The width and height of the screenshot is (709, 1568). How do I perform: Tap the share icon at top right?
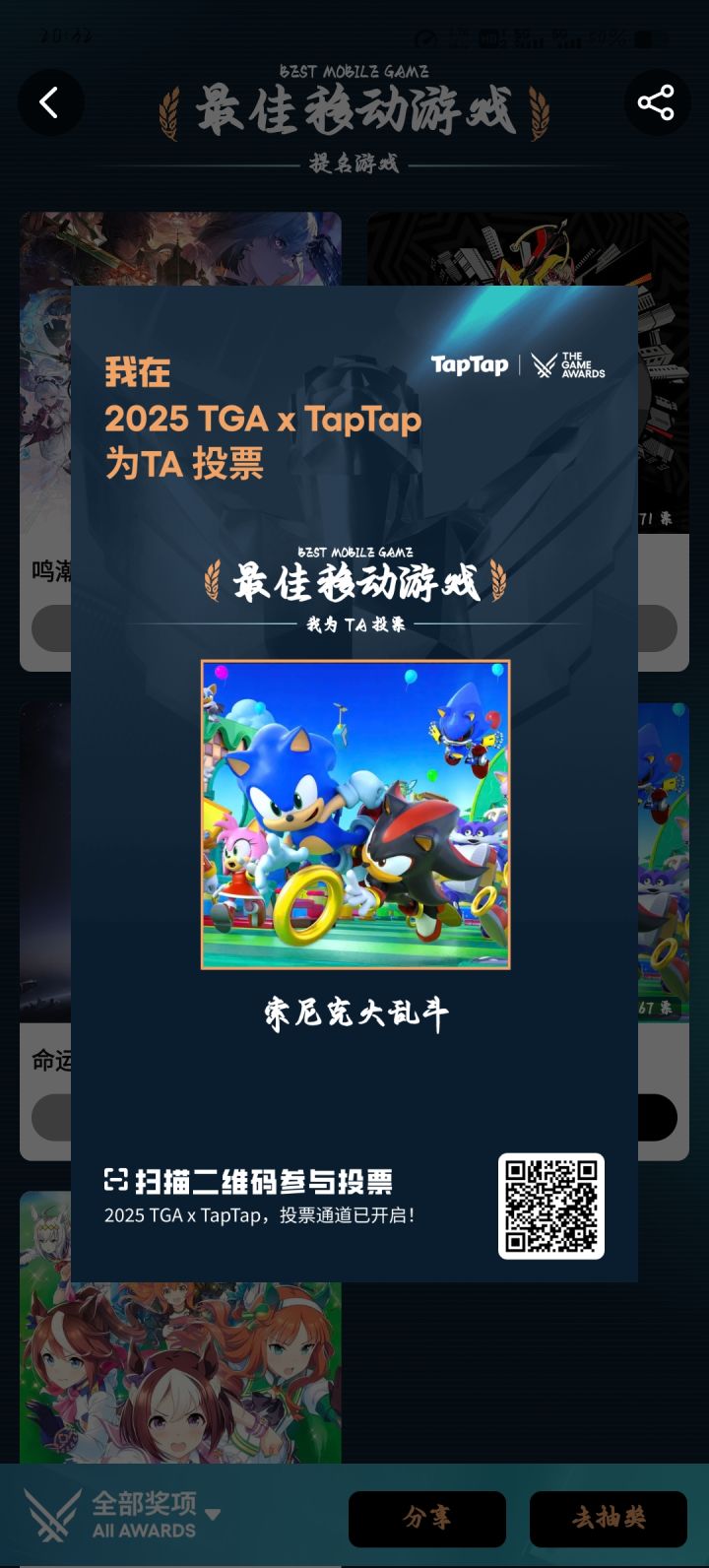pos(657,102)
